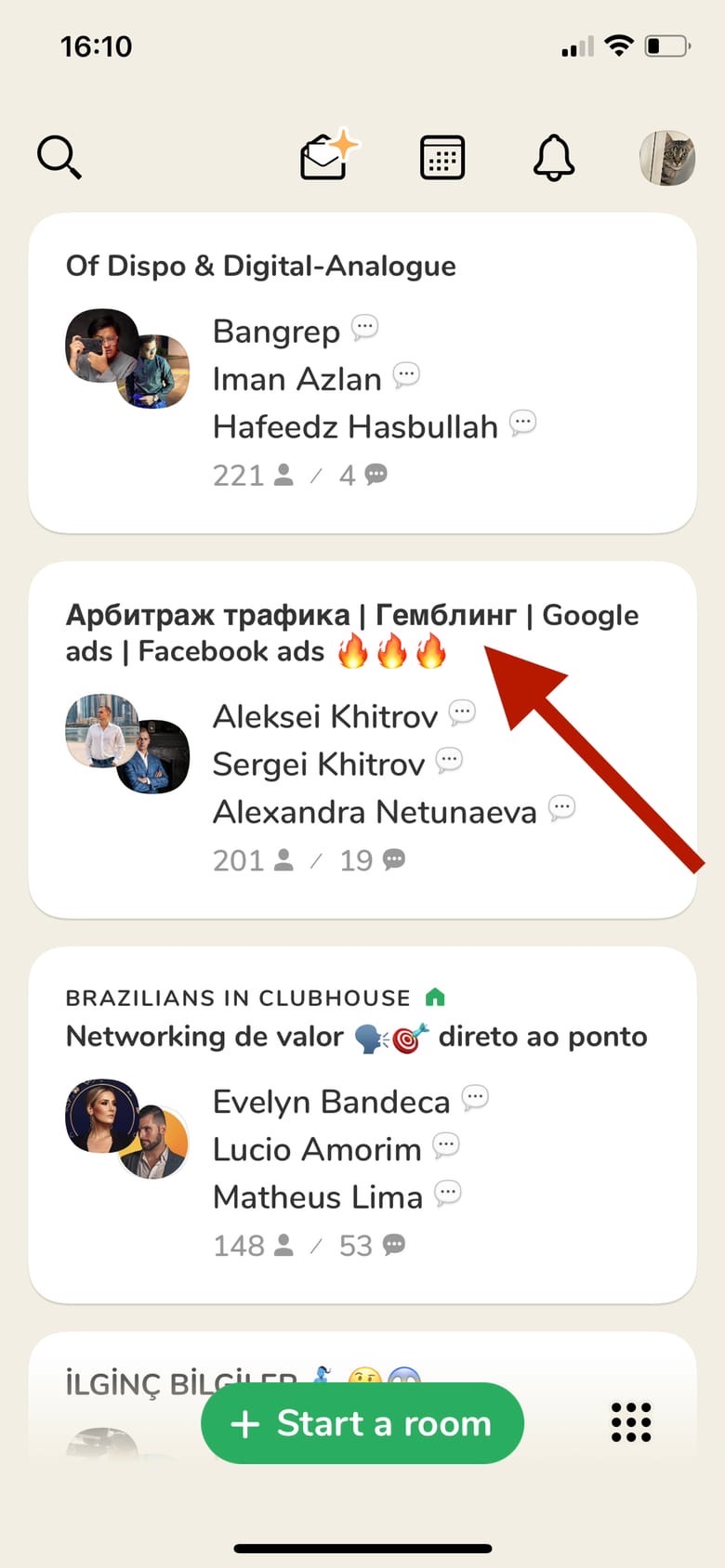Open the dots grid icon
The height and width of the screenshot is (1568, 725).
coord(631,1422)
